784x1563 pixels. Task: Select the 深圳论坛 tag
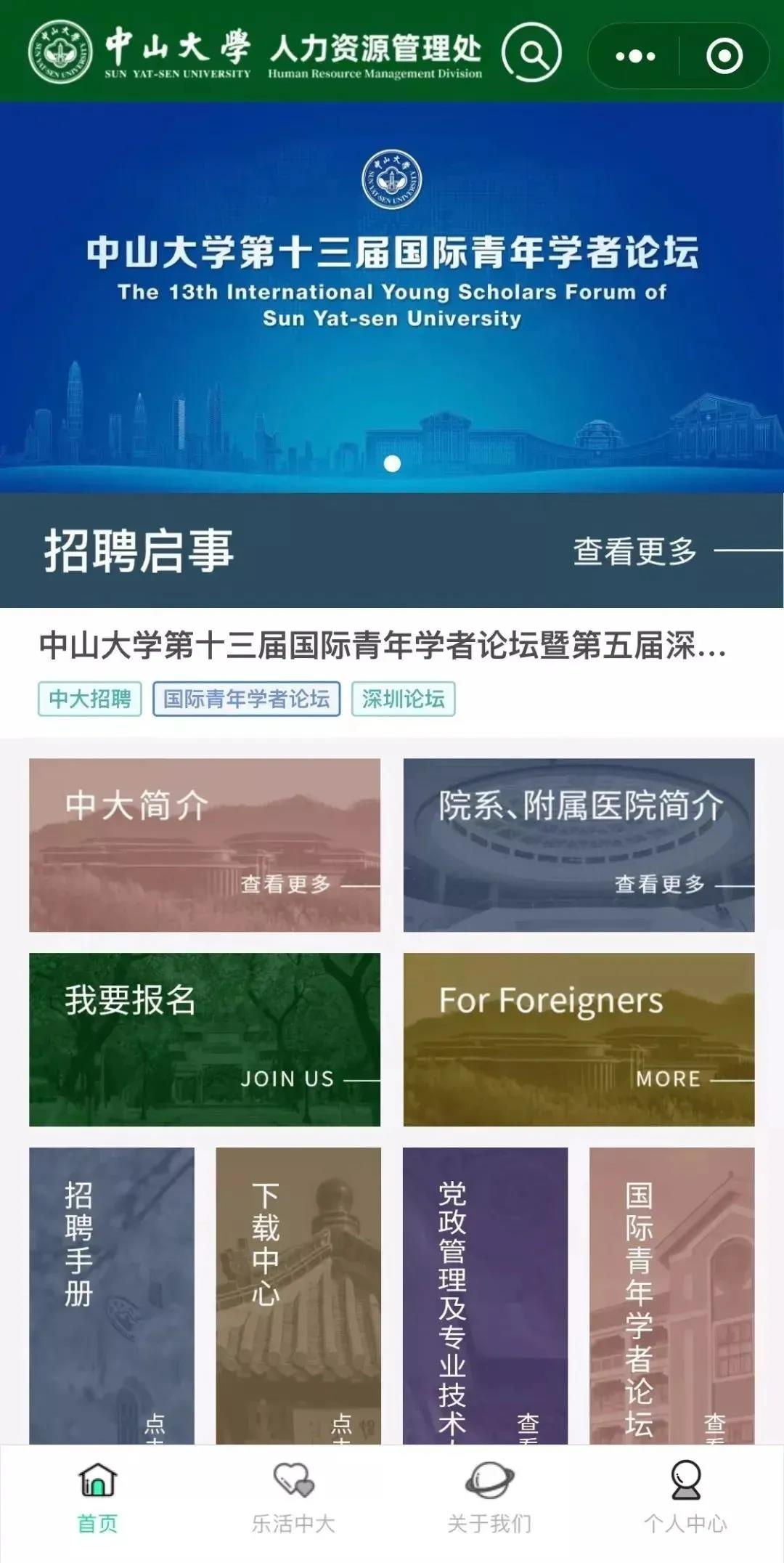click(404, 699)
